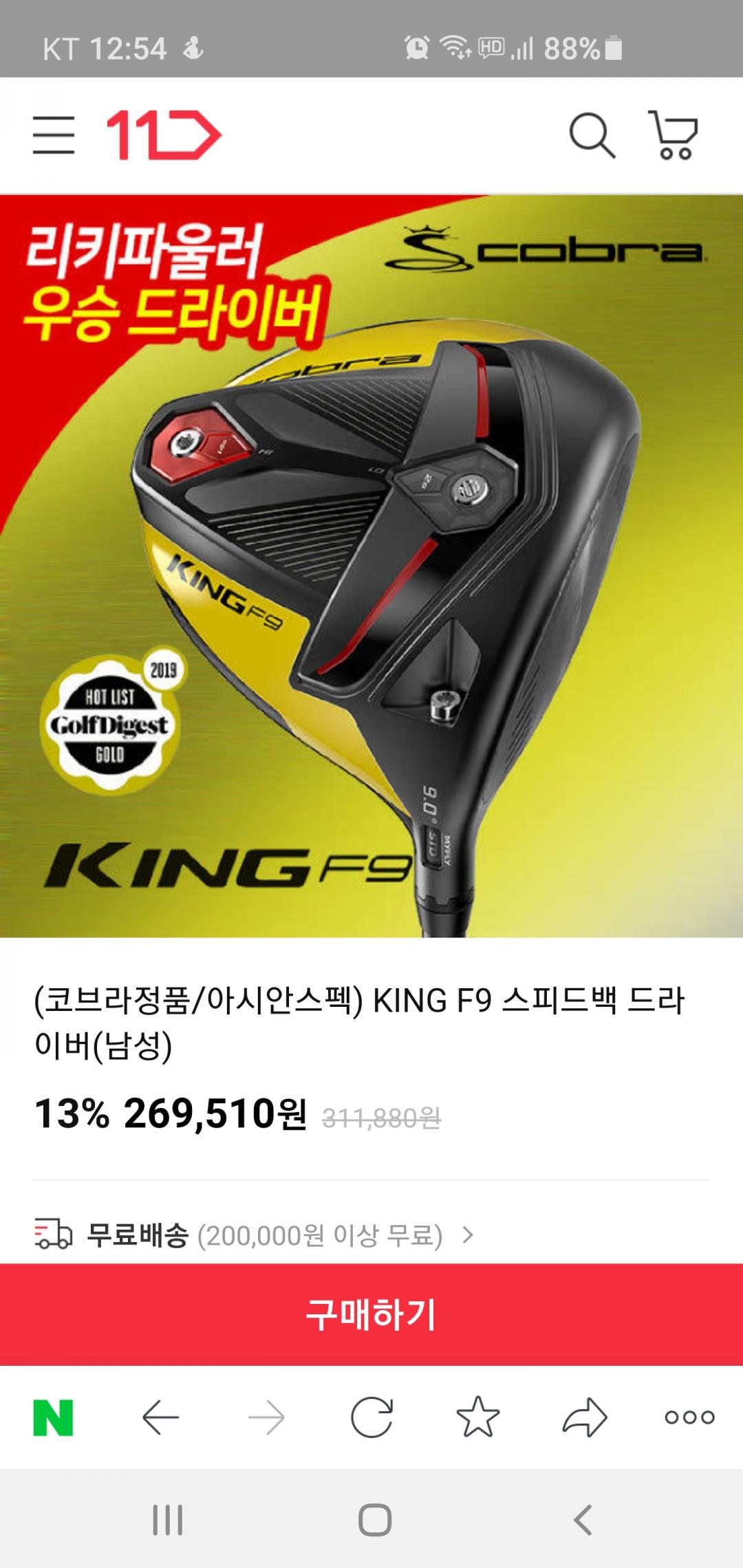Open the Naver N home button
The height and width of the screenshot is (1568, 743).
click(53, 1417)
